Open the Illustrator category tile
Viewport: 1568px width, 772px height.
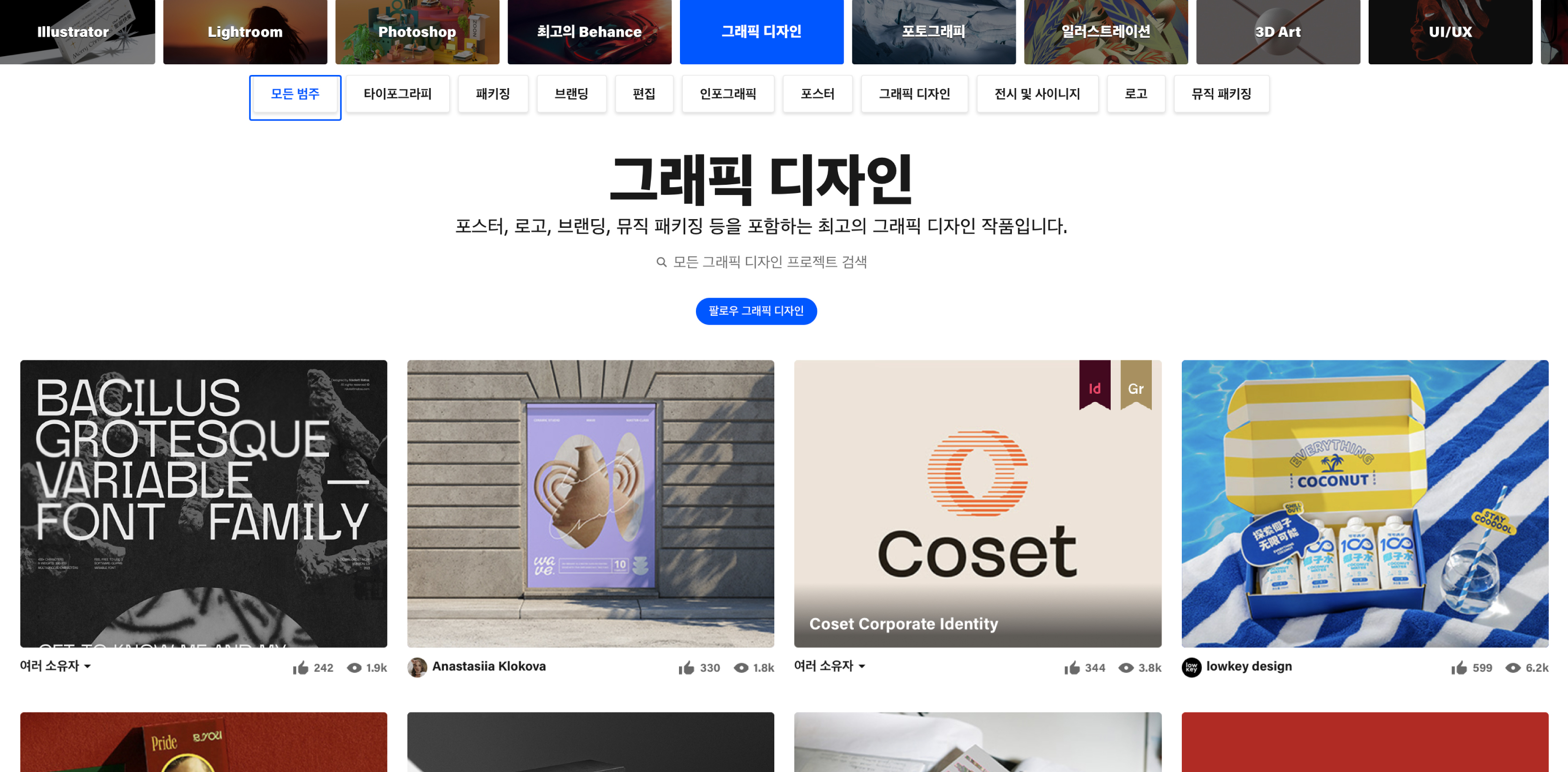(73, 31)
